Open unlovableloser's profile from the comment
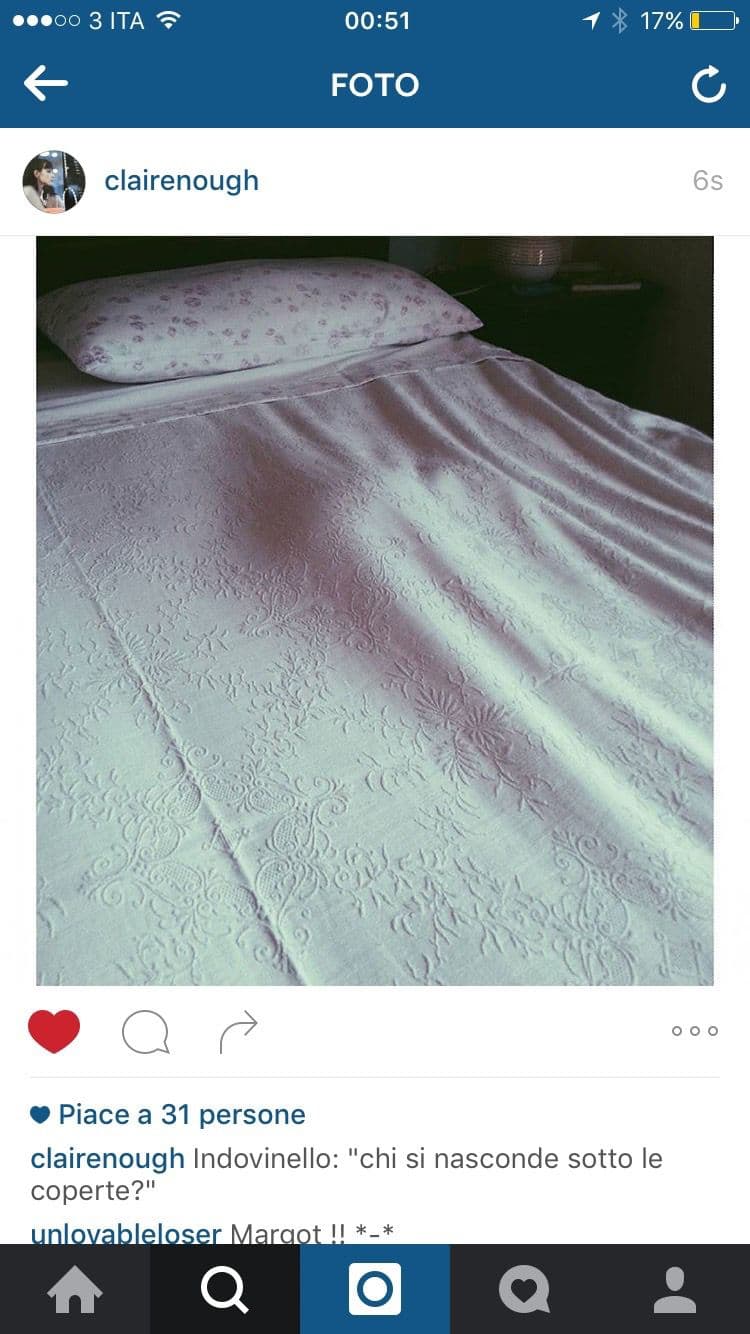750x1334 pixels. [x=125, y=1234]
